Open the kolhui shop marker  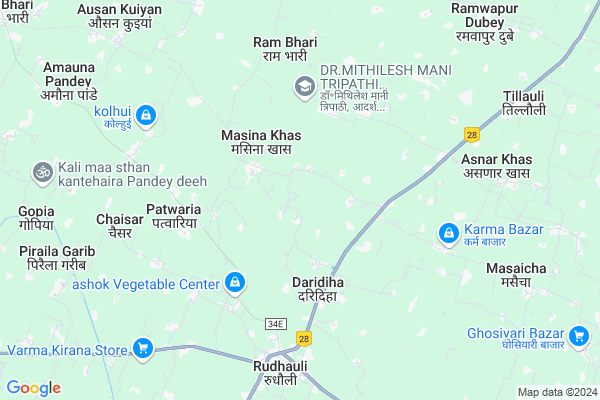(x=147, y=116)
